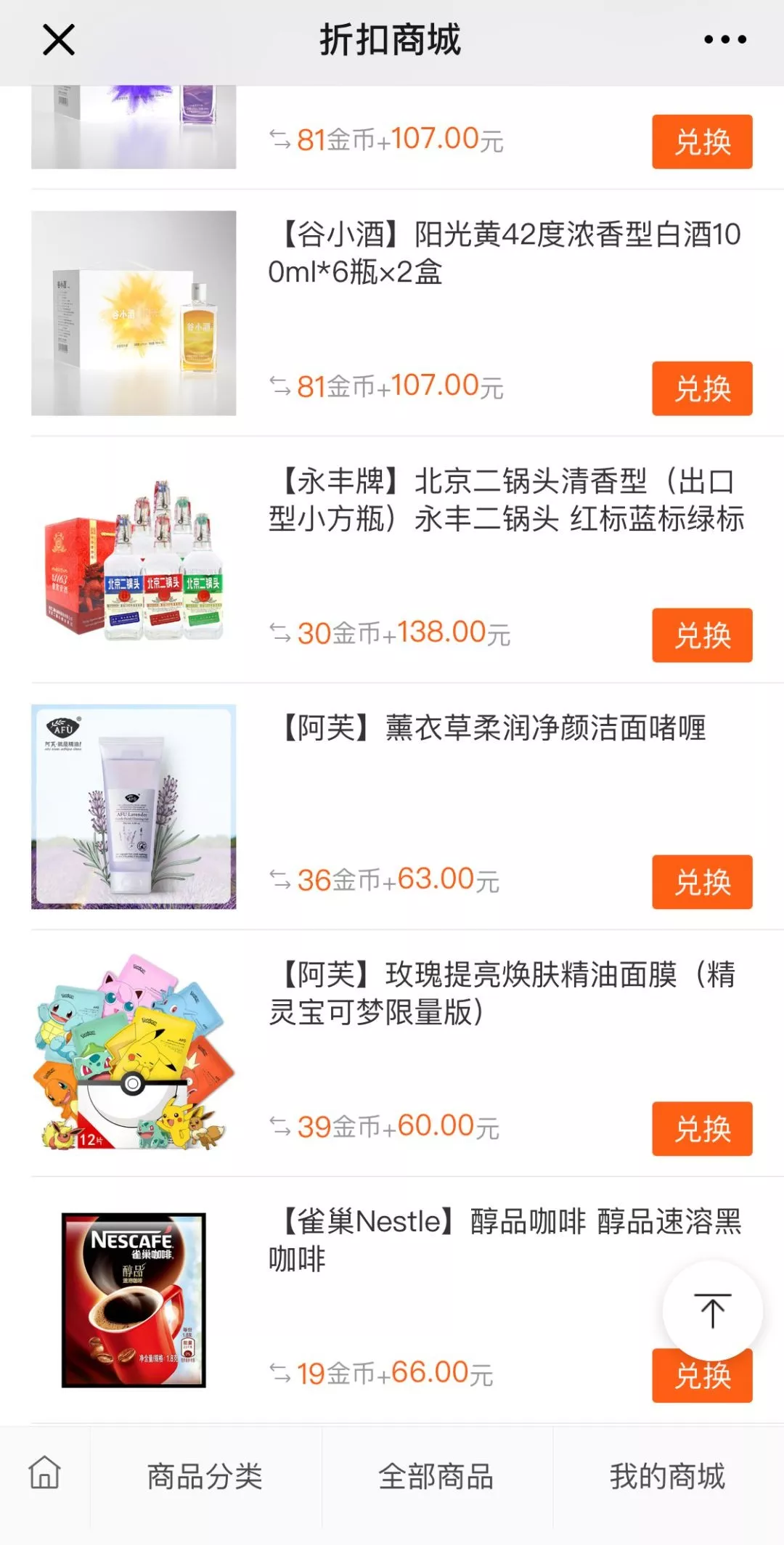Go to the home icon tab
The width and height of the screenshot is (784, 1545).
[x=45, y=1472]
